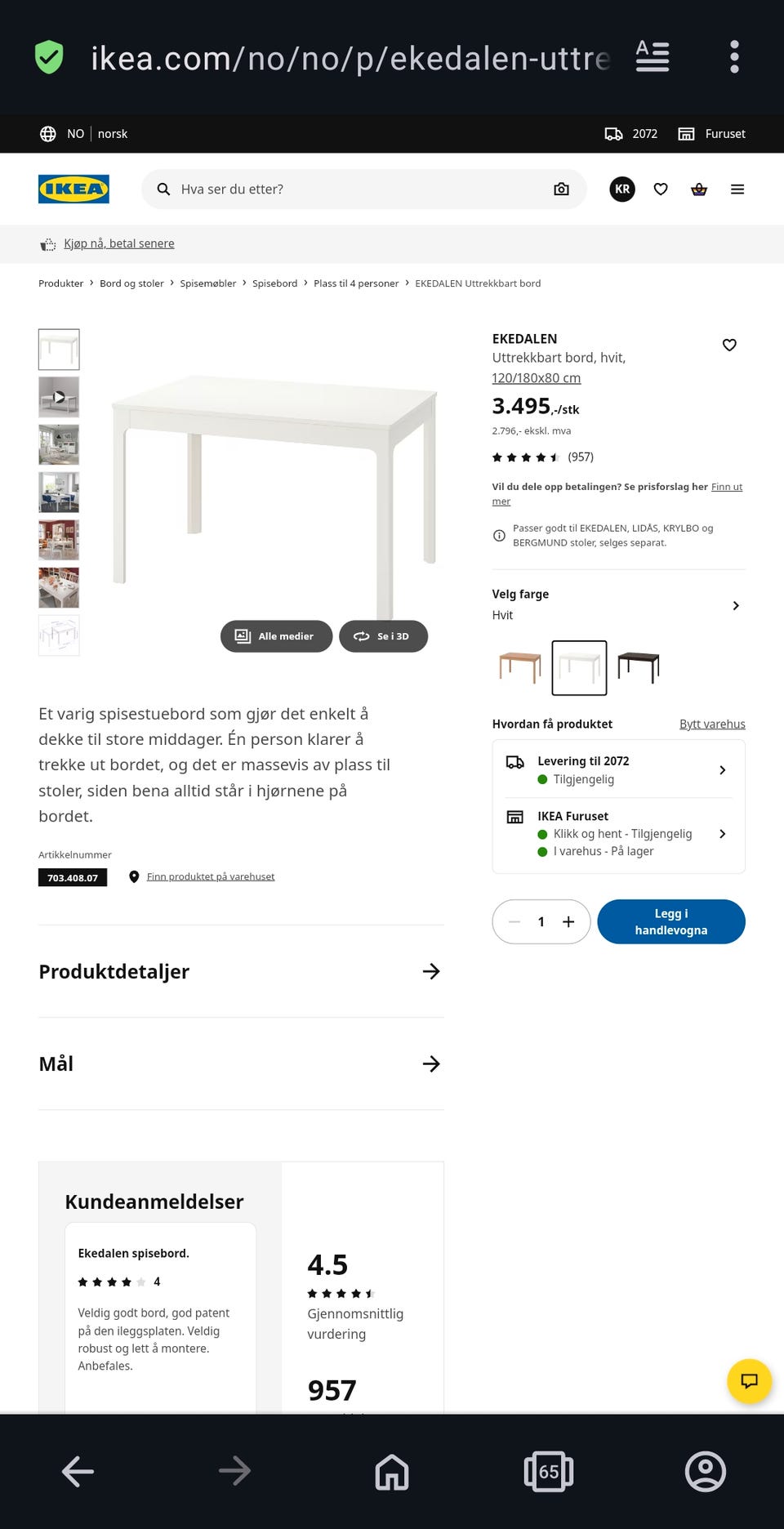Viewport: 784px width, 1529px height.
Task: Open the camera visual search icon
Action: pyautogui.click(x=561, y=189)
